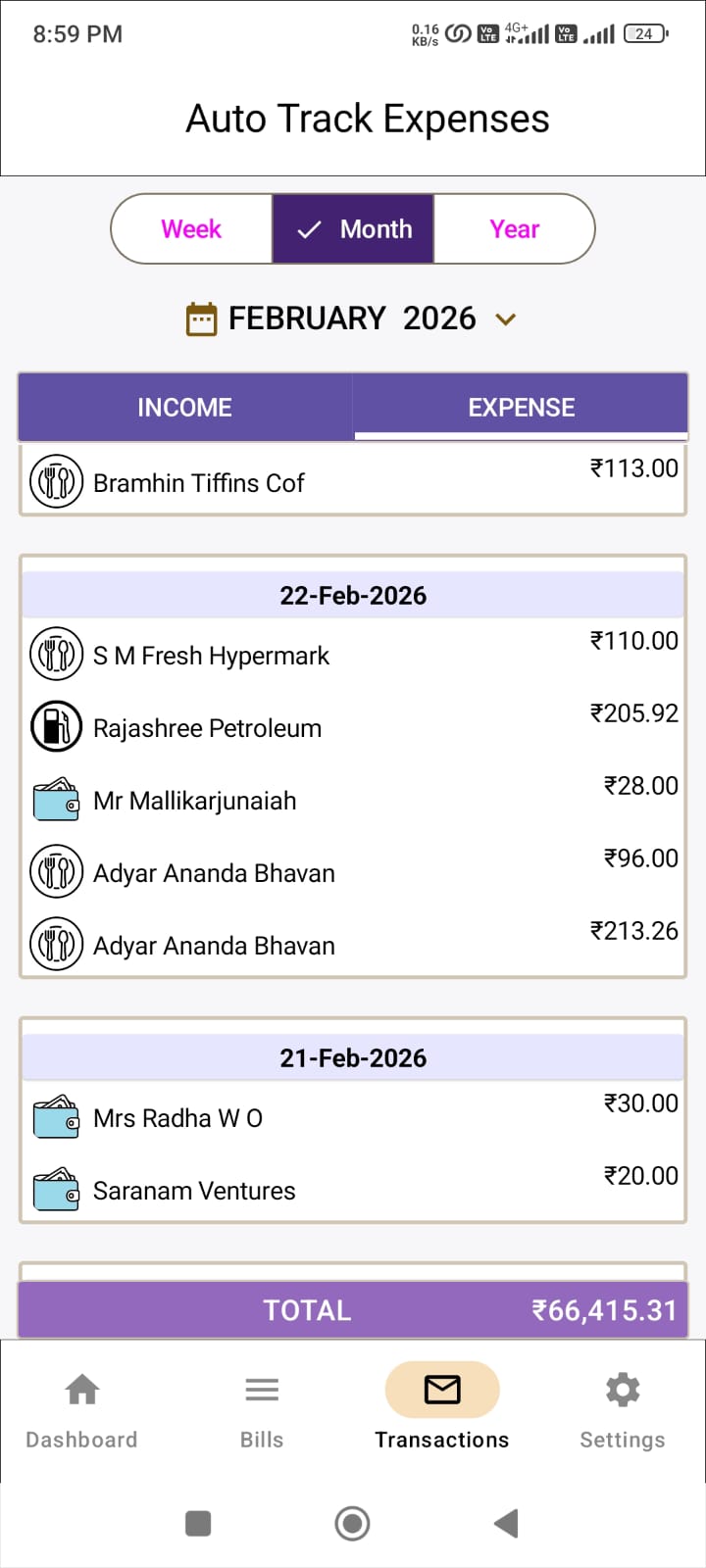
Task: Tap the Transactions tab
Action: [x=442, y=1409]
